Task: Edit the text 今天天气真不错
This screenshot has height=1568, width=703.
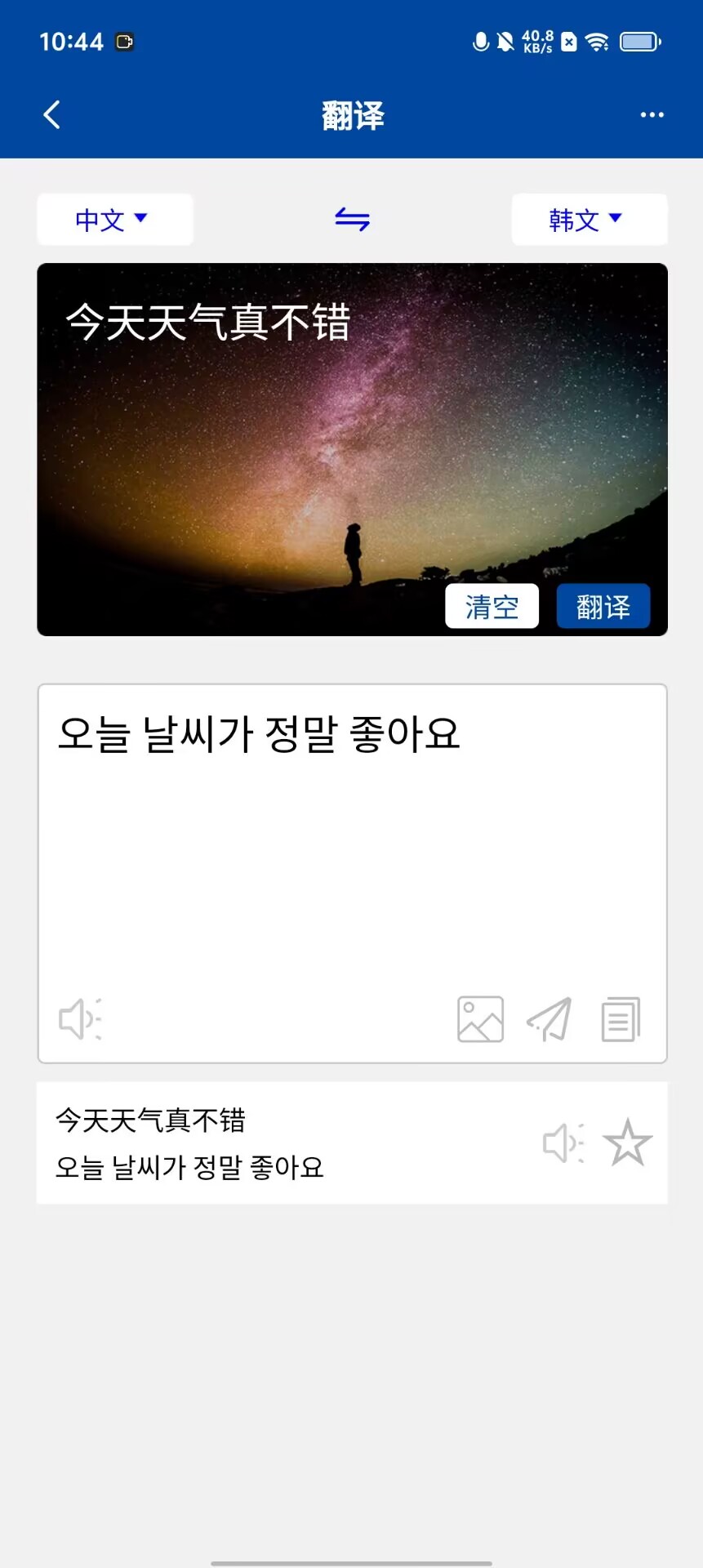Action: pos(208,322)
